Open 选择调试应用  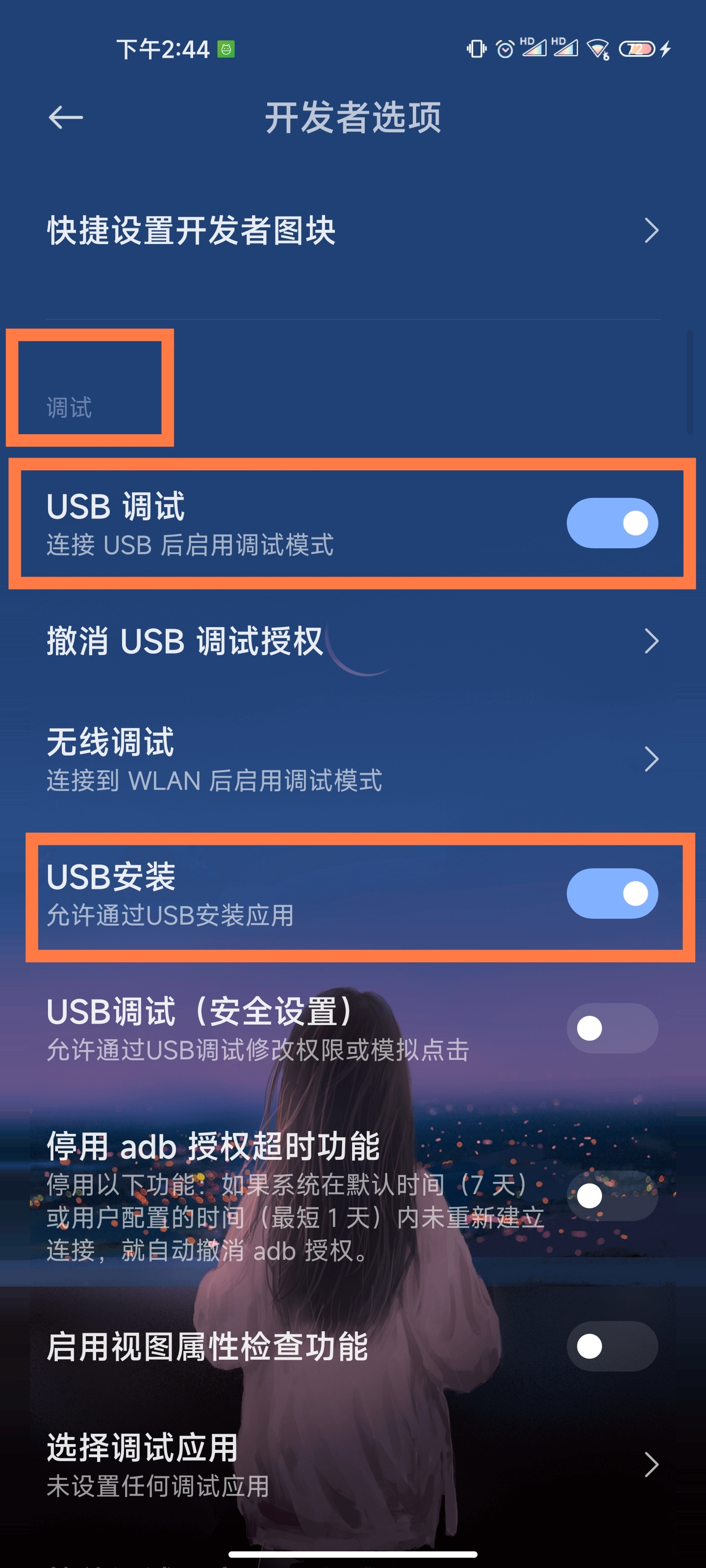click(x=353, y=1464)
